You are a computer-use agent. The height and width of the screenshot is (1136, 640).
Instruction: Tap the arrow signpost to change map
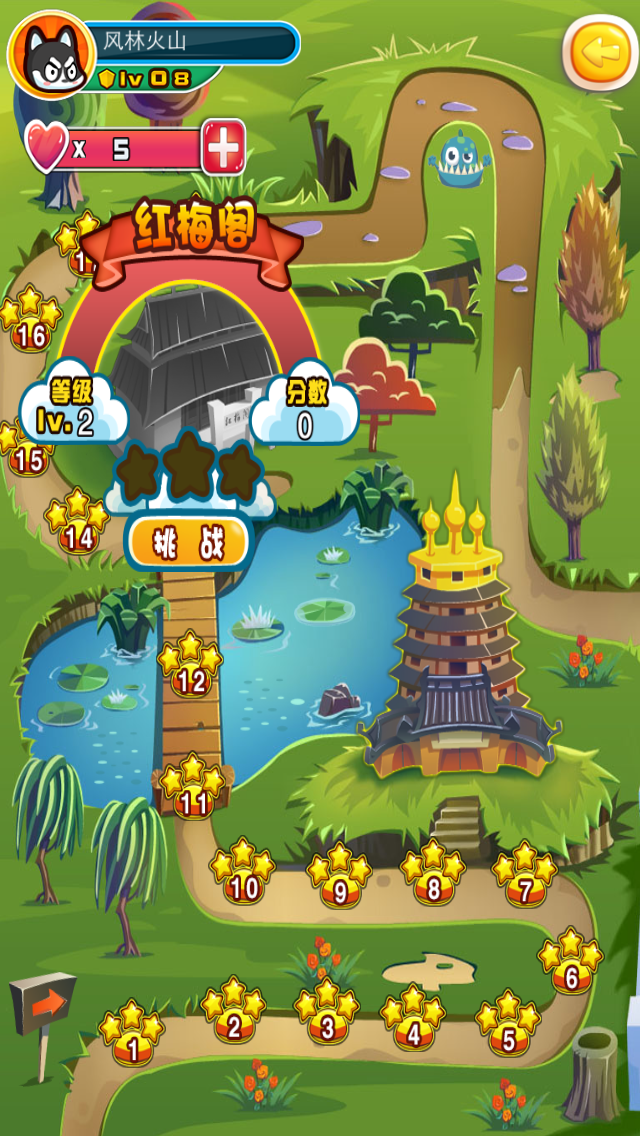tap(44, 1005)
